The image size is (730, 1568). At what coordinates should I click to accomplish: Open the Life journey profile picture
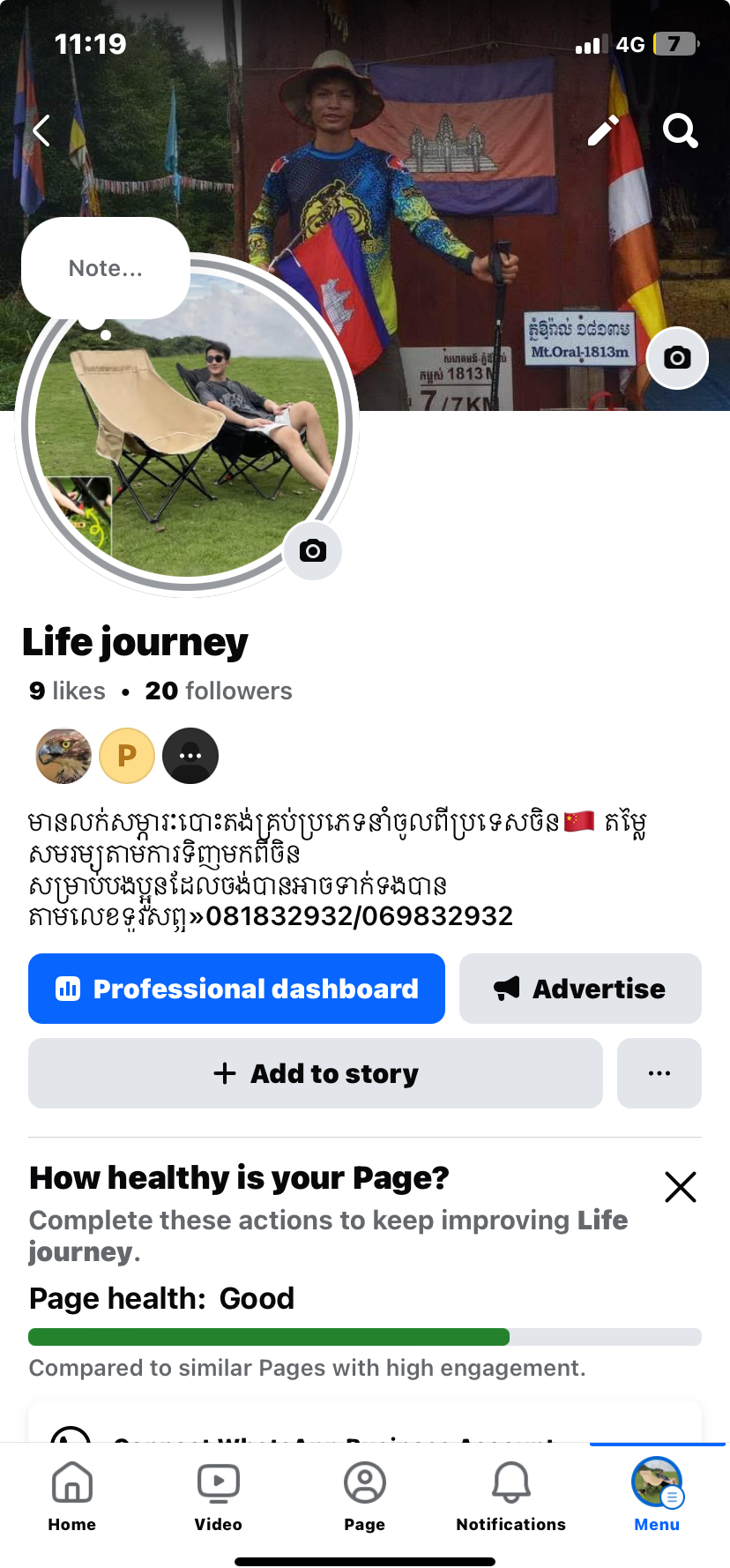(187, 425)
